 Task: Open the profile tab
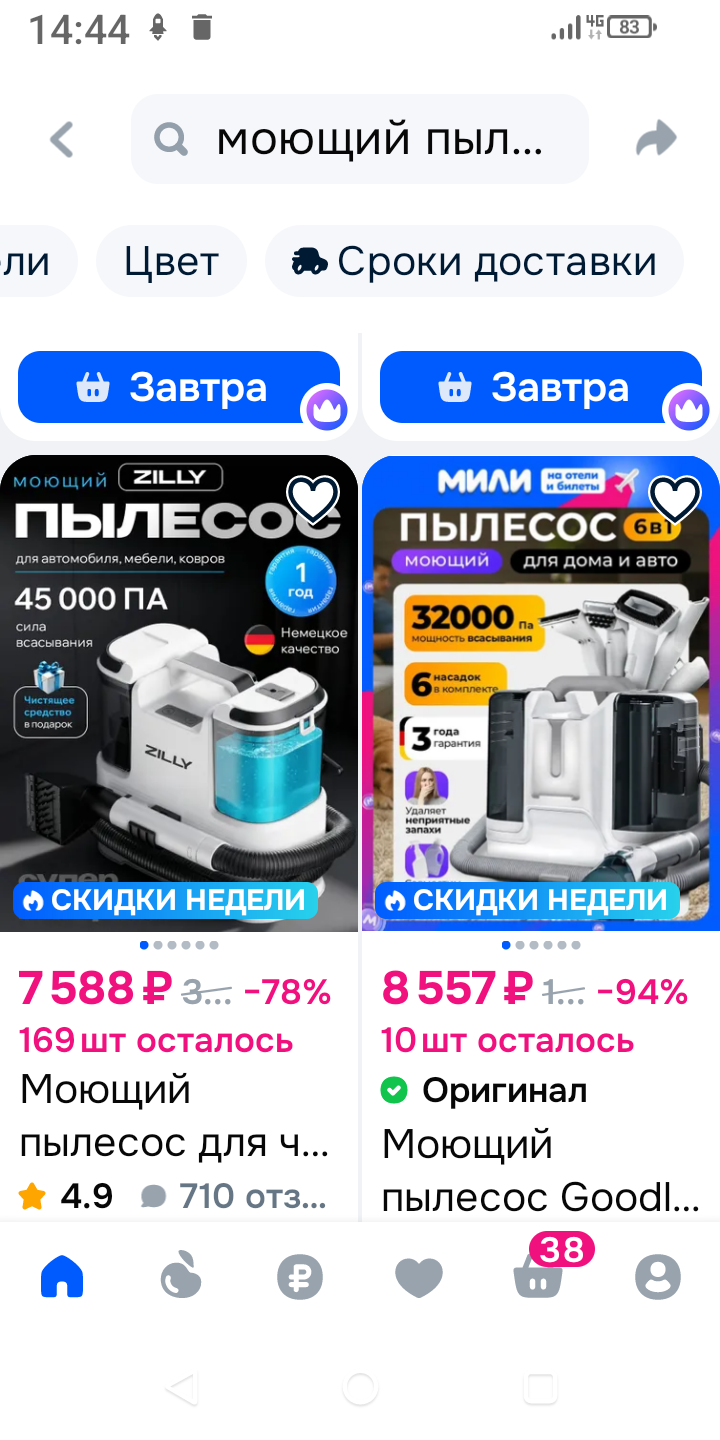pyautogui.click(x=658, y=1277)
